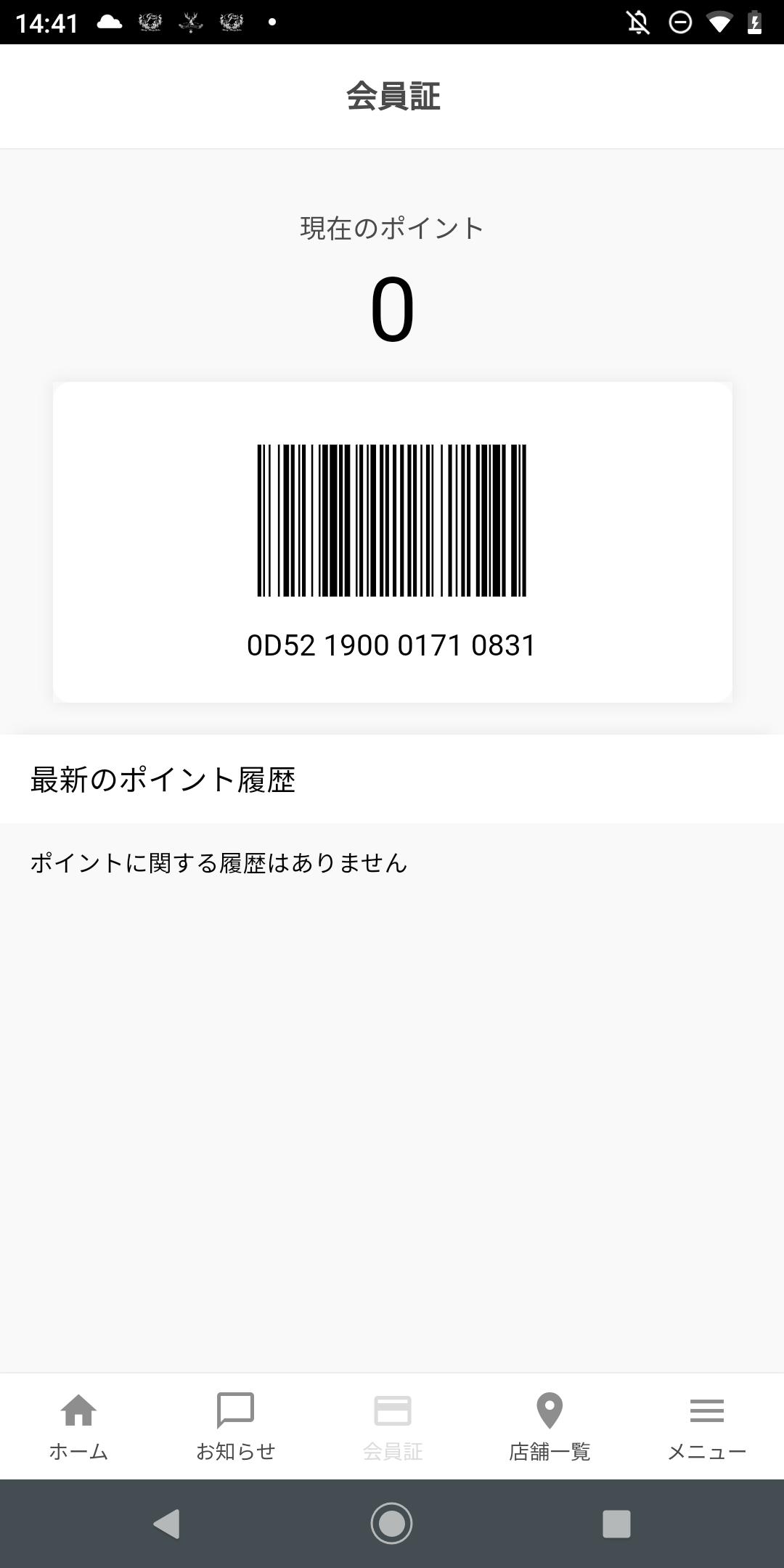Viewport: 784px width, 1568px height.
Task: Select the 会員証 tab
Action: (x=392, y=1426)
